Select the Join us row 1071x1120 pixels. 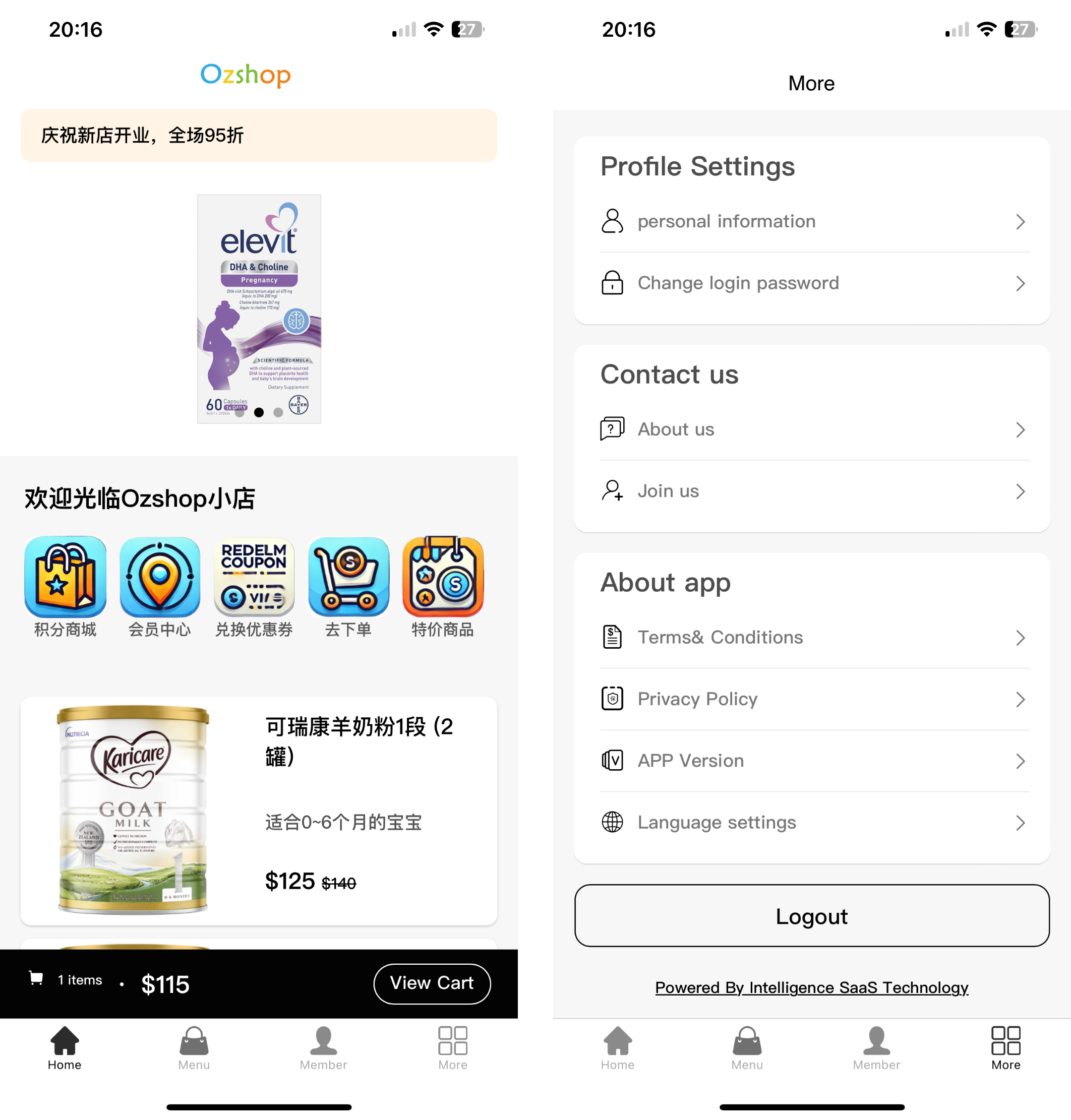(811, 490)
